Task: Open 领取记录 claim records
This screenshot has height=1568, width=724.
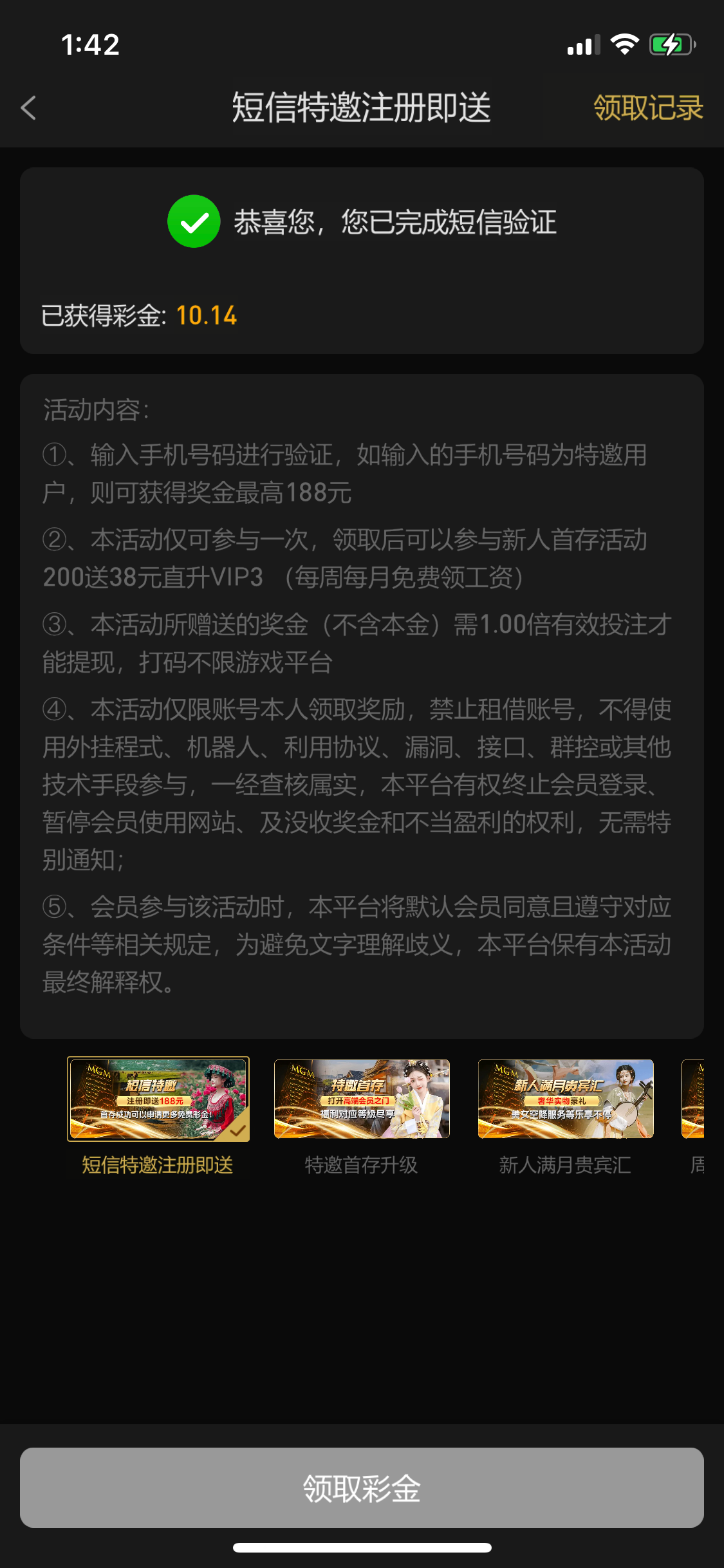Action: click(647, 107)
